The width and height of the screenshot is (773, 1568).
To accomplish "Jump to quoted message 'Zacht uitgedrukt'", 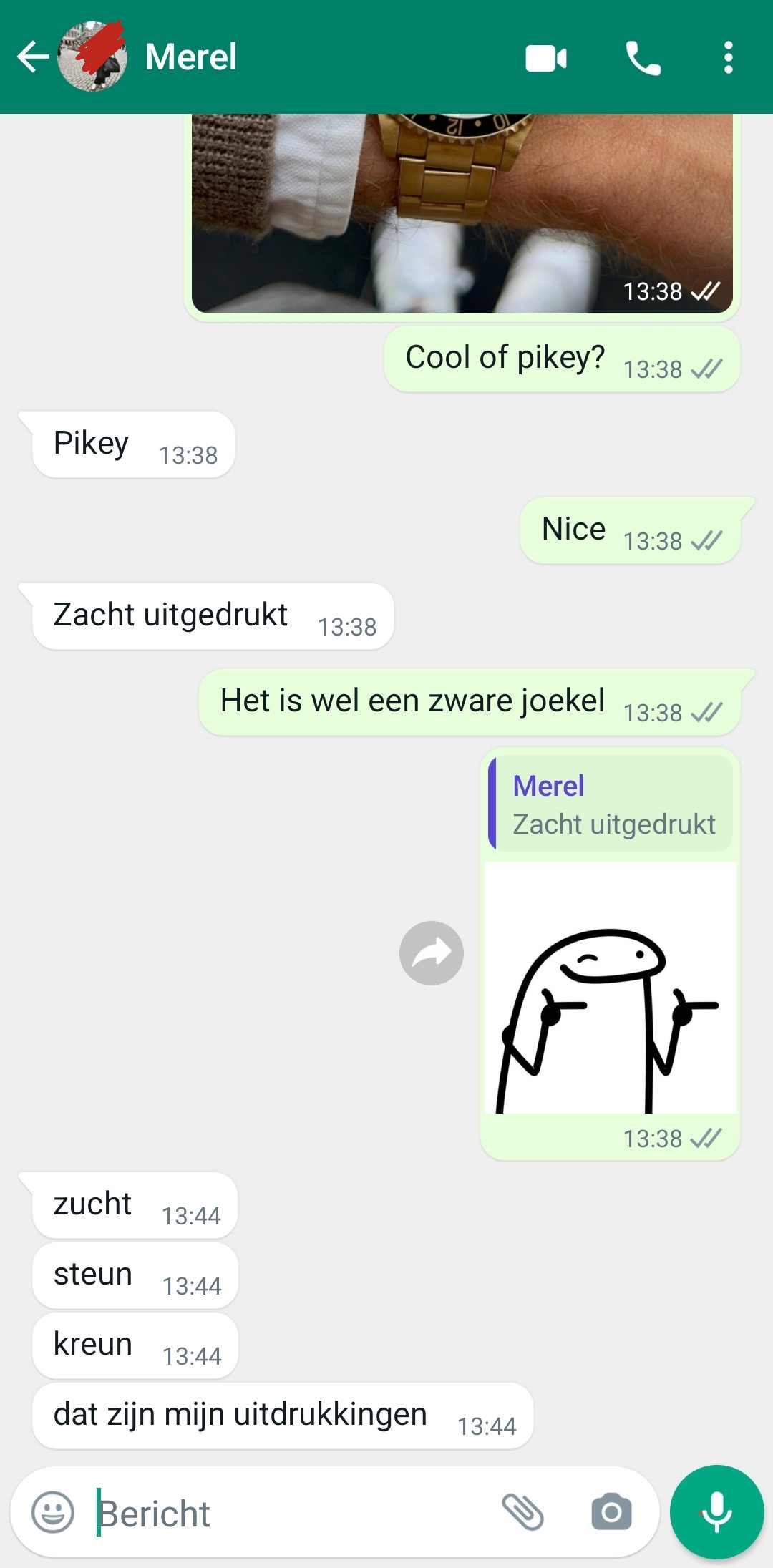I will [x=611, y=803].
